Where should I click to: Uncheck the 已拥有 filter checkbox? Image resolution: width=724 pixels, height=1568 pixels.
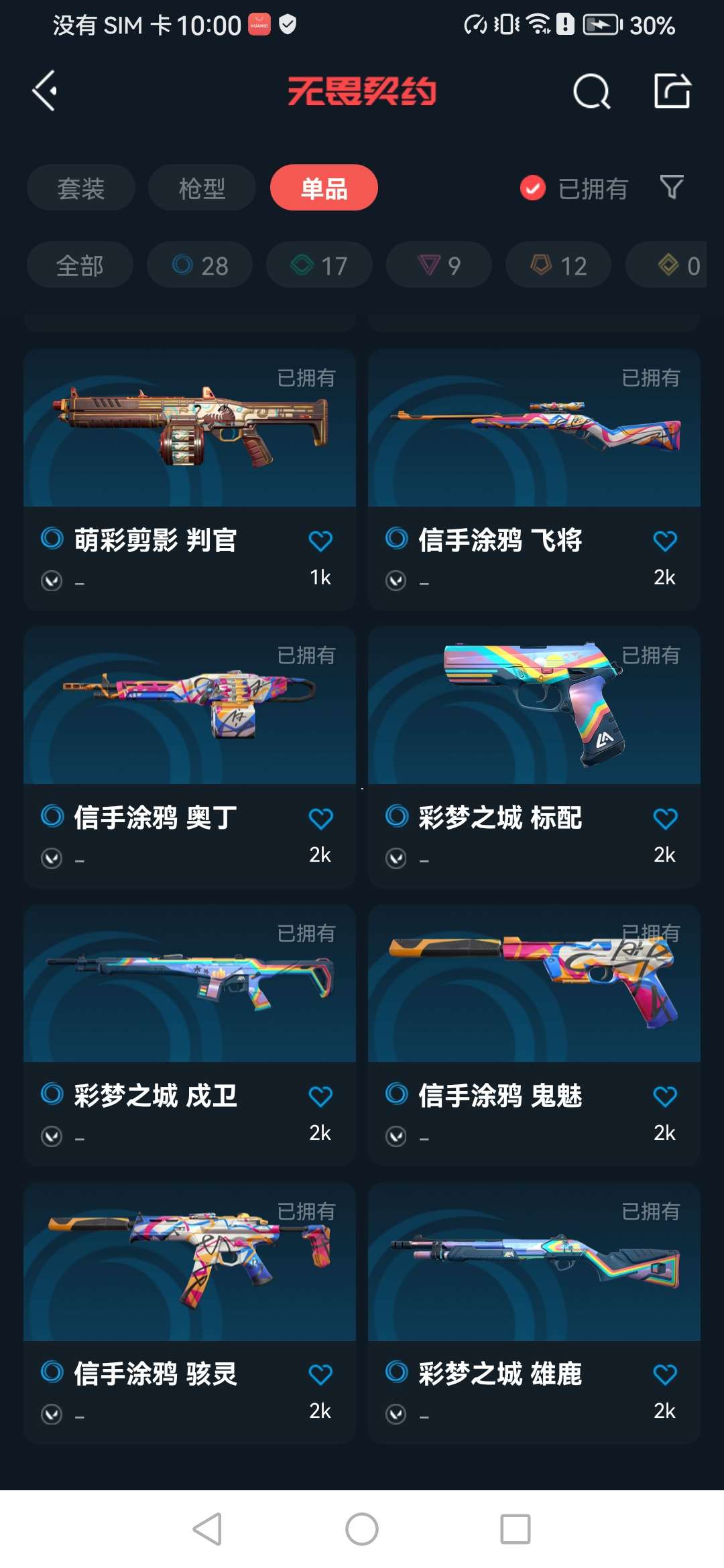pyautogui.click(x=533, y=188)
